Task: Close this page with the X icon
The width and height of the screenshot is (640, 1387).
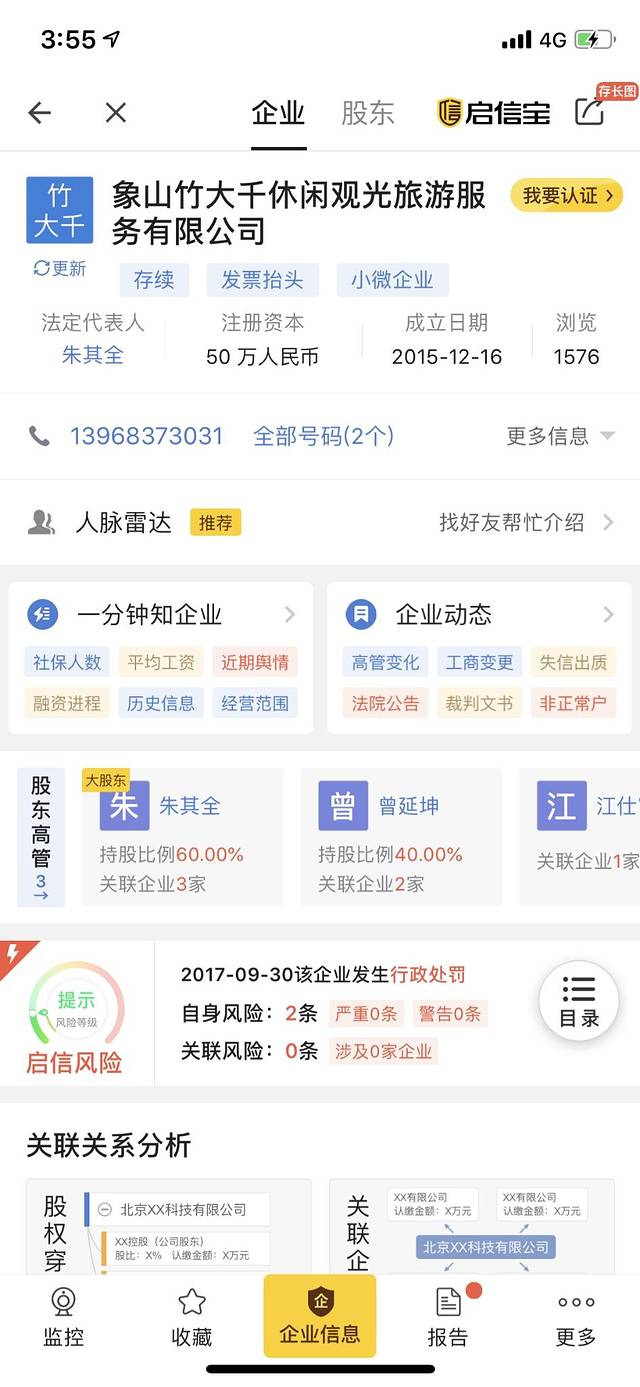Action: coord(116,113)
